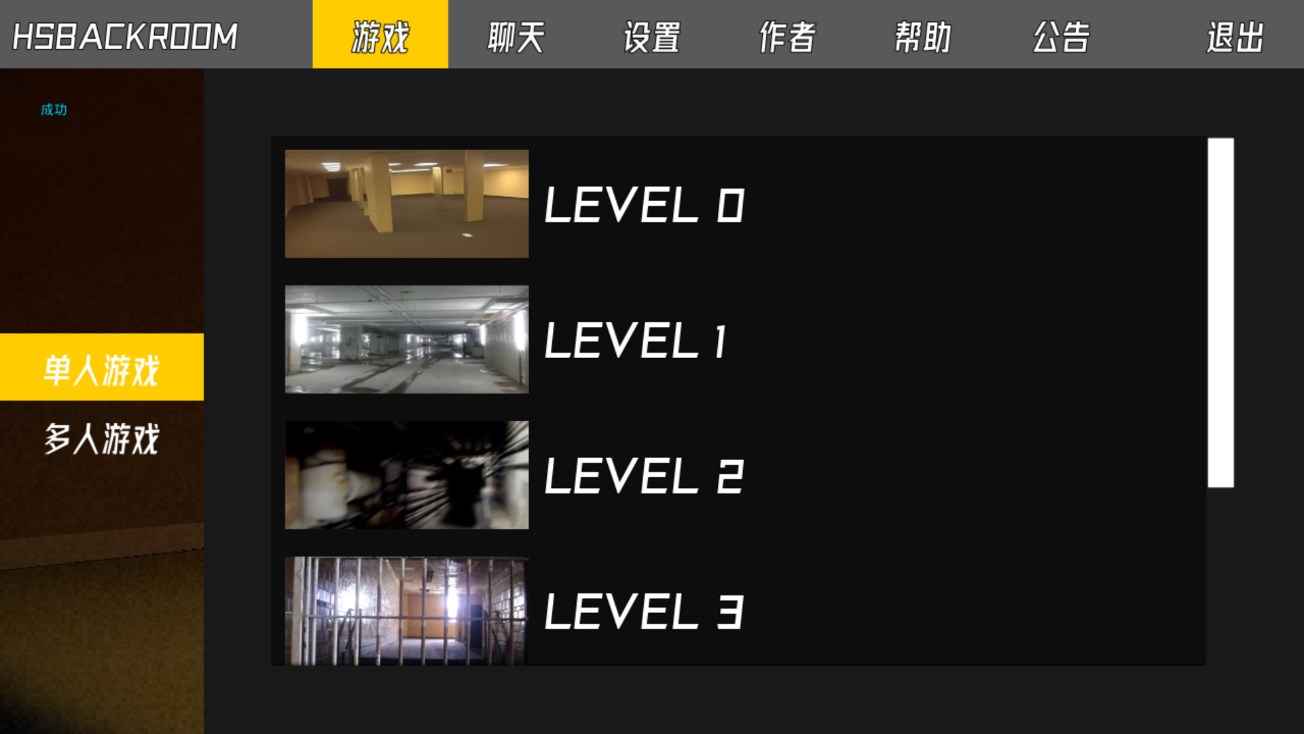Tap the level list scrollbar
The image size is (1304, 734).
click(1220, 312)
